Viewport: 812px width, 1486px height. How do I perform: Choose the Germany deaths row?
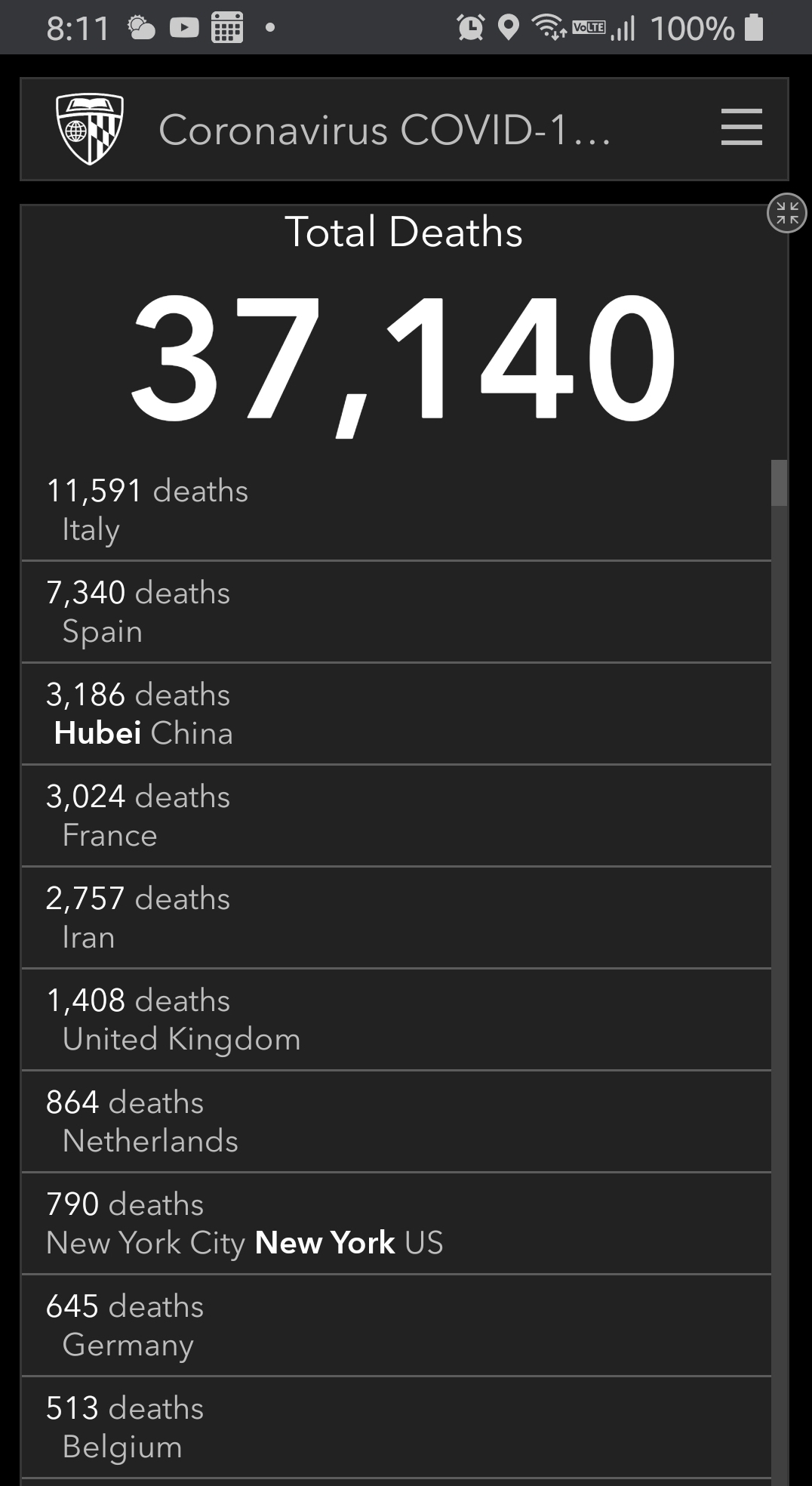[x=396, y=1325]
